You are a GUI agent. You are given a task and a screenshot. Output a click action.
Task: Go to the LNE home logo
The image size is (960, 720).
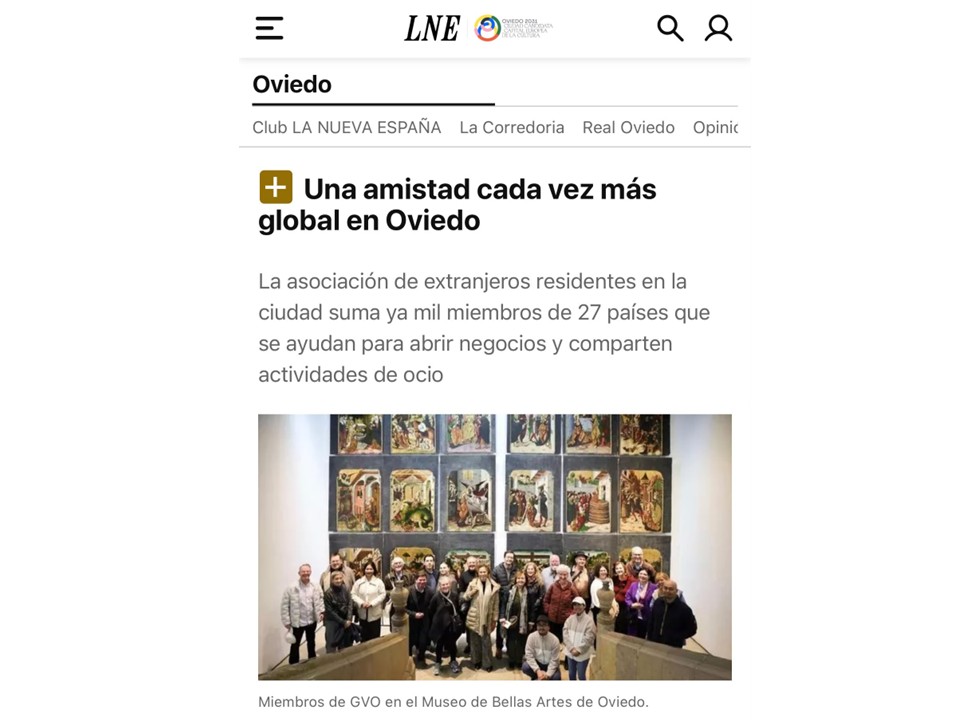pos(432,28)
